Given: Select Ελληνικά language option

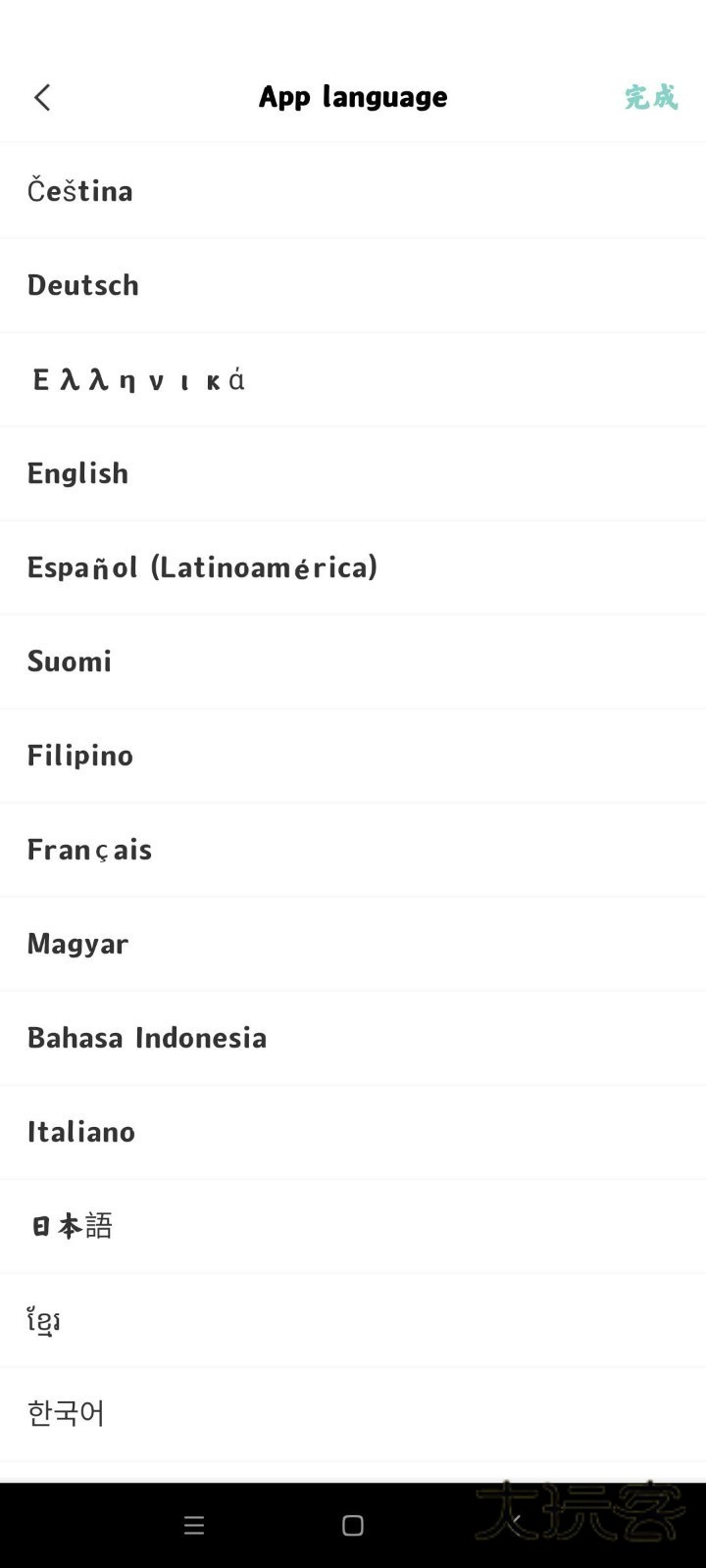Looking at the screenshot, I should 137,379.
